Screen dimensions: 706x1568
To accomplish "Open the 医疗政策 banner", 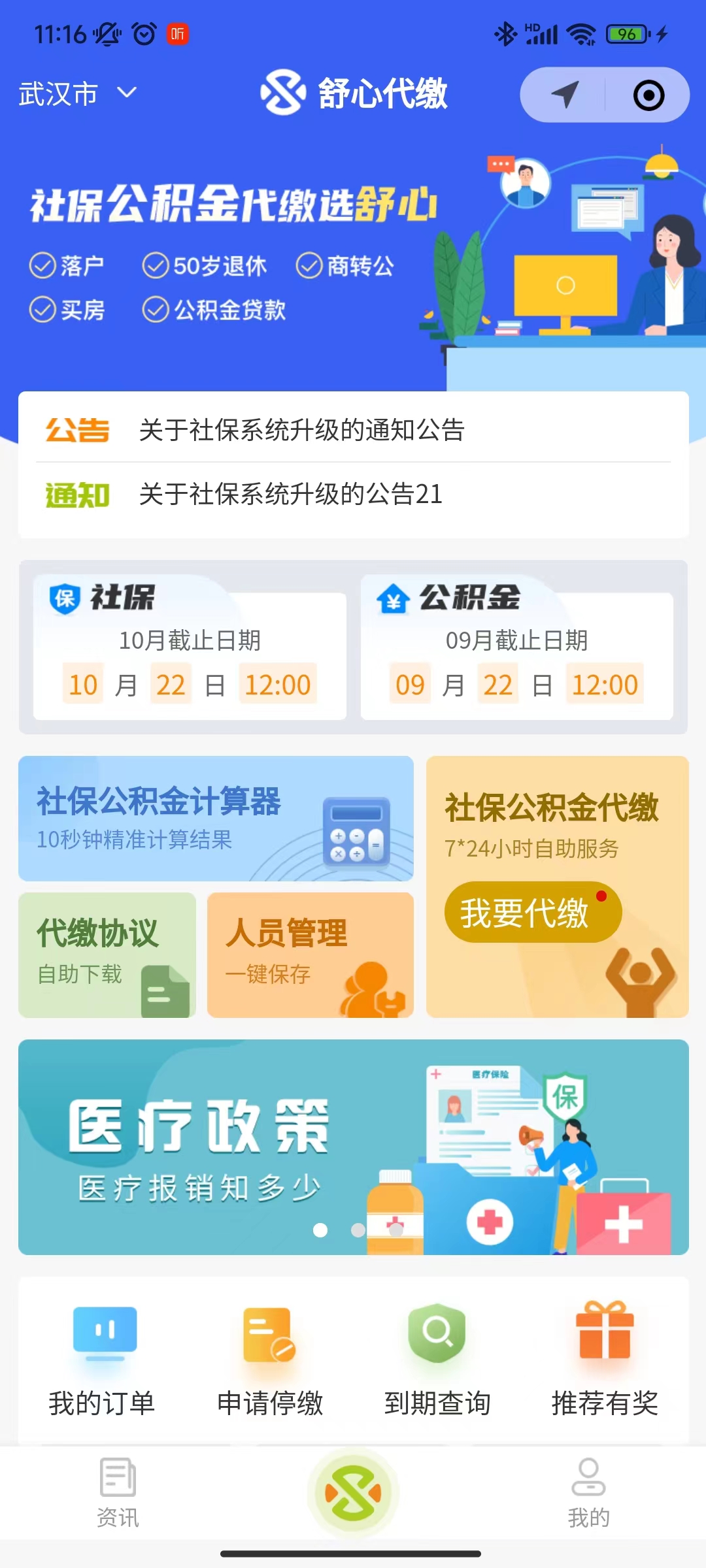I will click(x=353, y=1147).
